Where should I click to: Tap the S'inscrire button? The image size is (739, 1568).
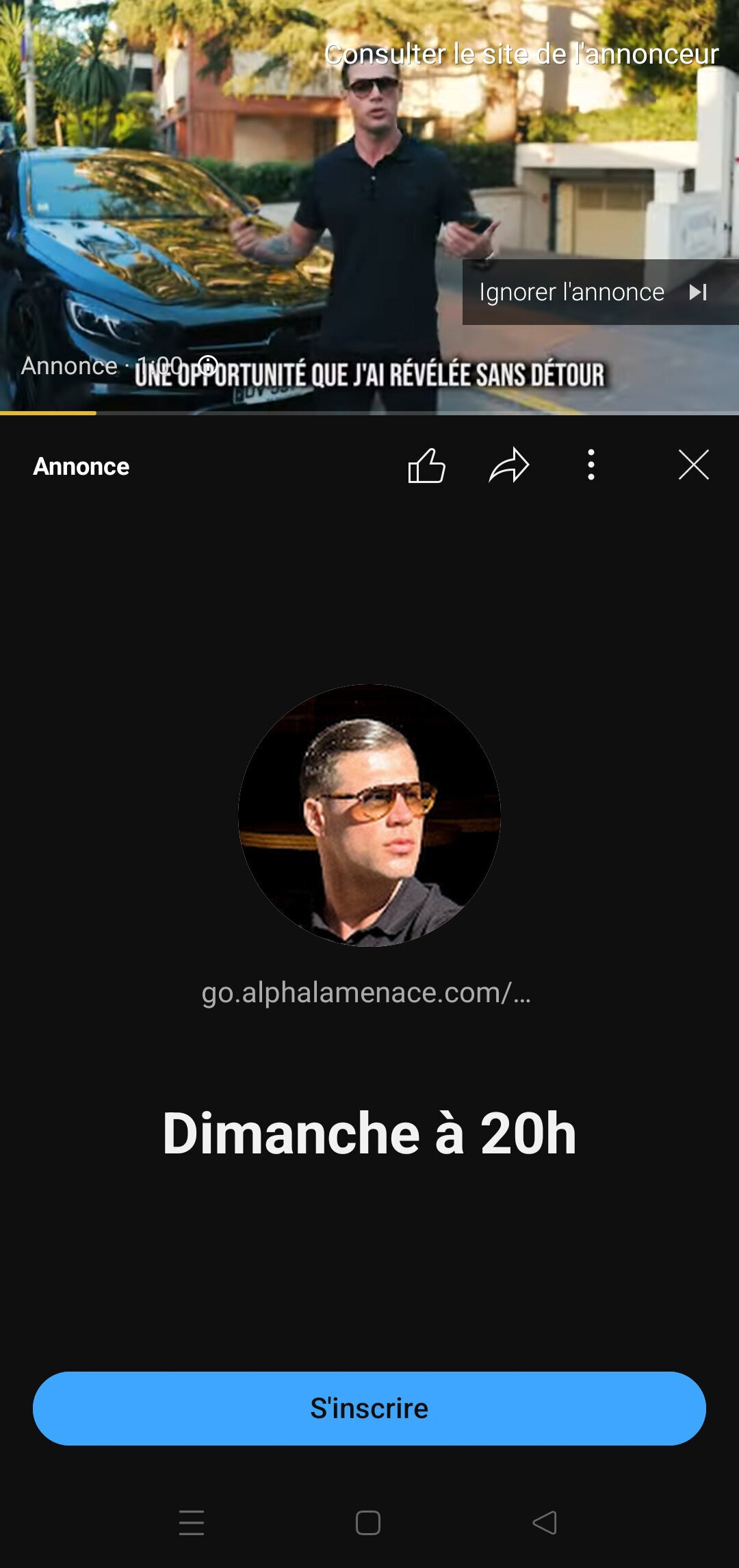(x=369, y=1409)
